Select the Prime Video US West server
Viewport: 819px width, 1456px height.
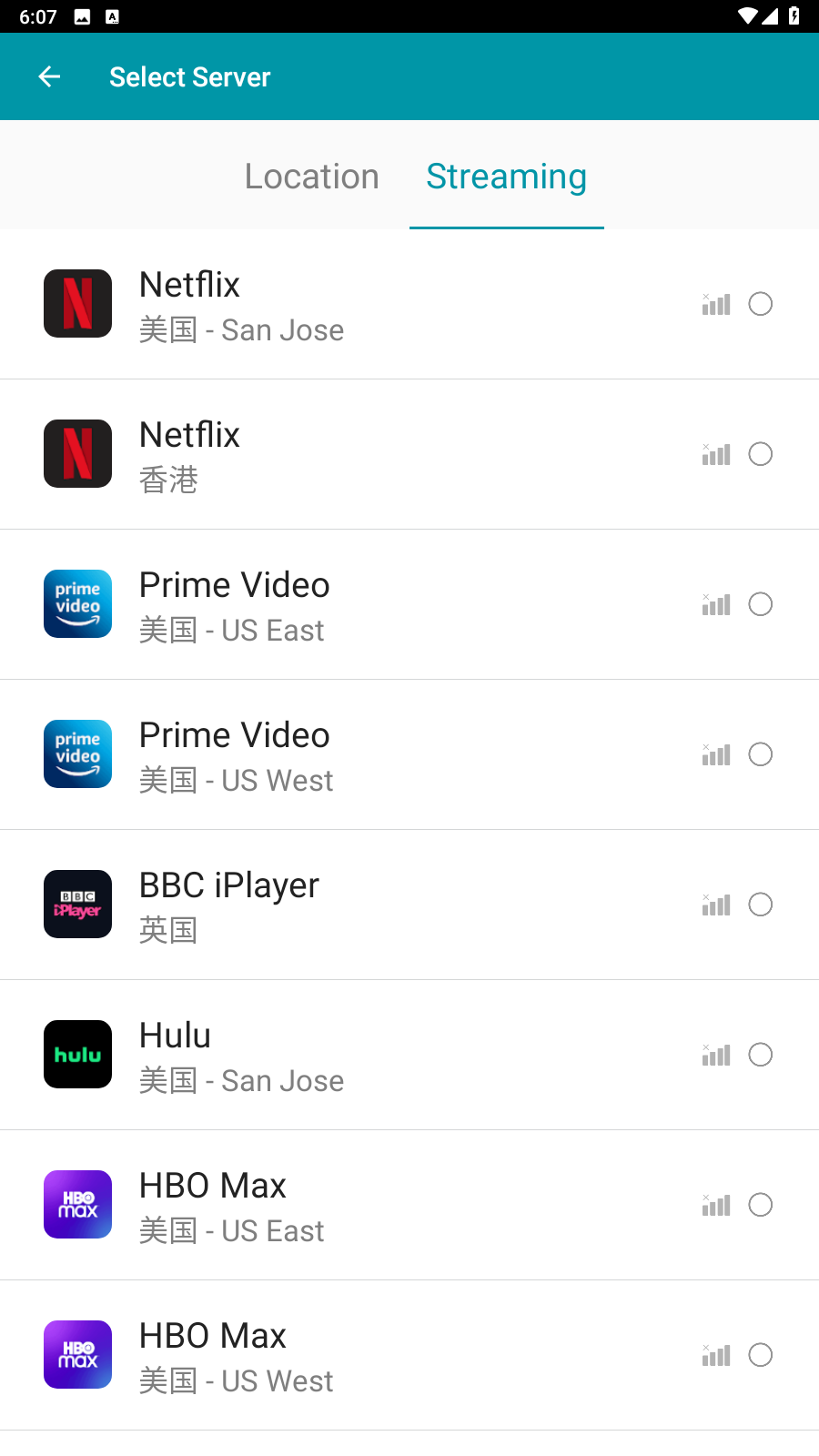pyautogui.click(x=760, y=754)
